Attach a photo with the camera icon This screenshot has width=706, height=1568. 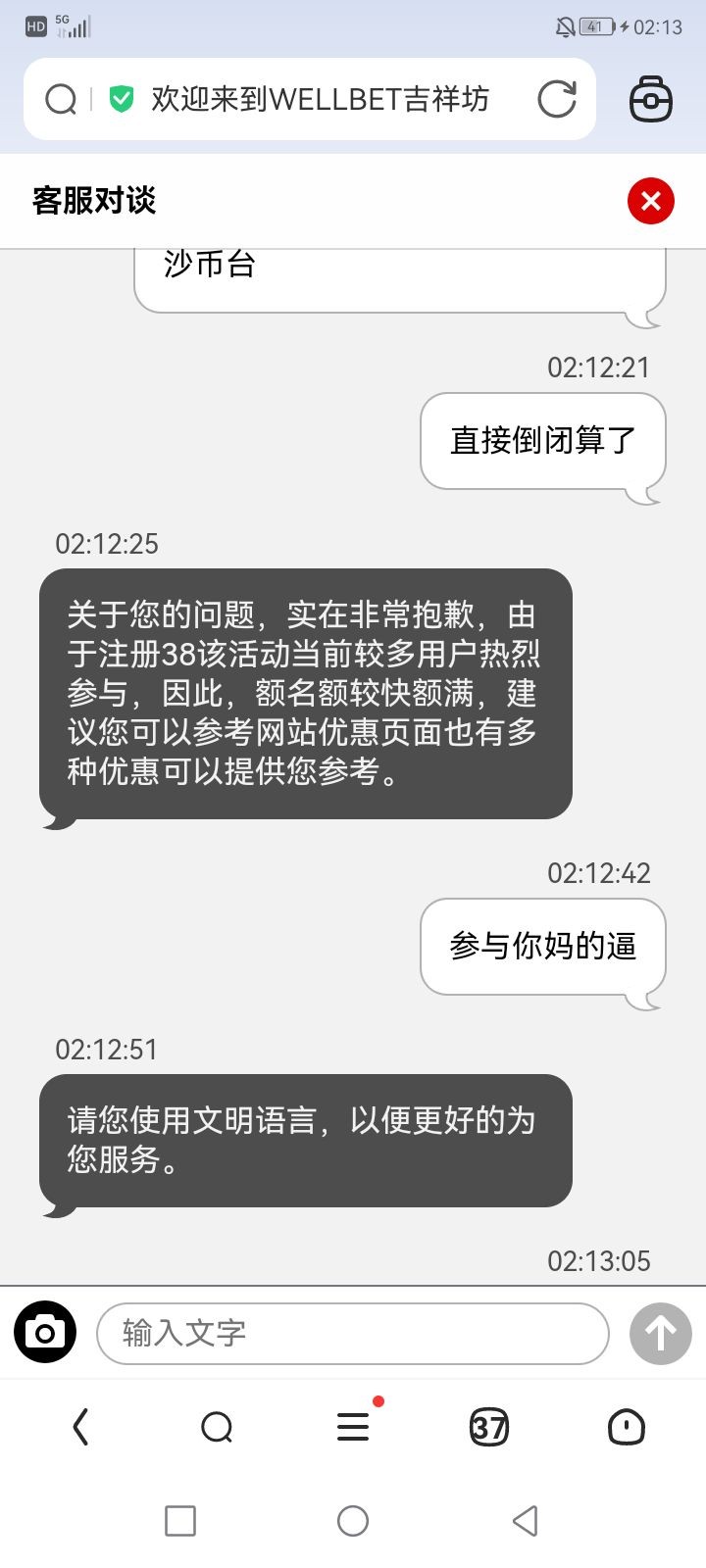coord(45,1332)
